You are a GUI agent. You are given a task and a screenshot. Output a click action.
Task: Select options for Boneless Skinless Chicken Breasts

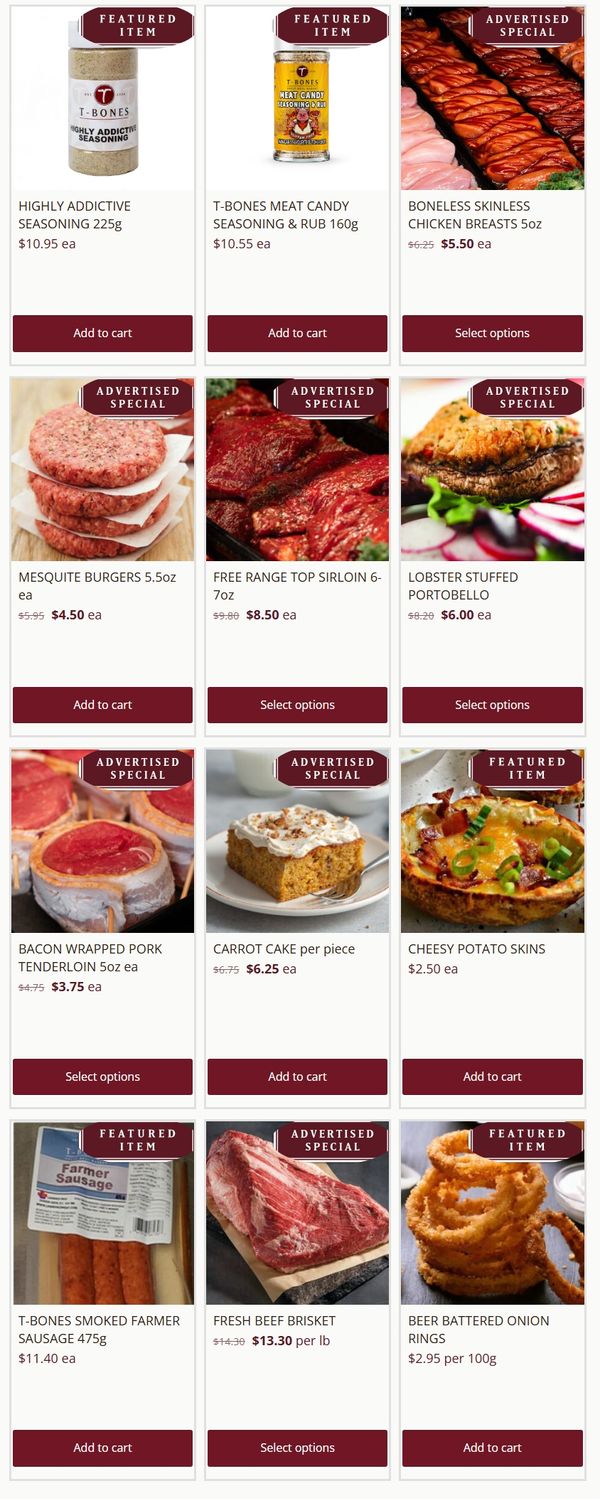point(492,333)
